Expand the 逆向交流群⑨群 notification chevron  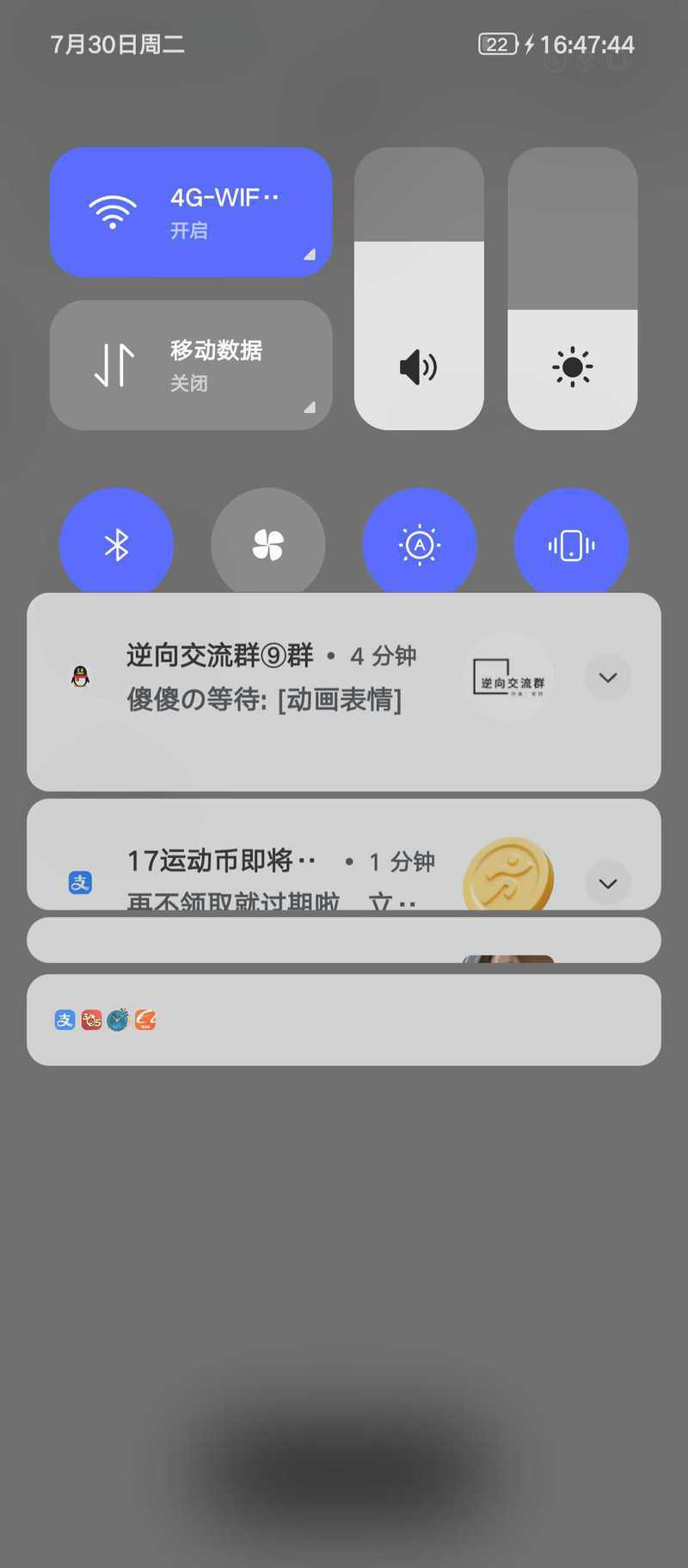[x=608, y=677]
